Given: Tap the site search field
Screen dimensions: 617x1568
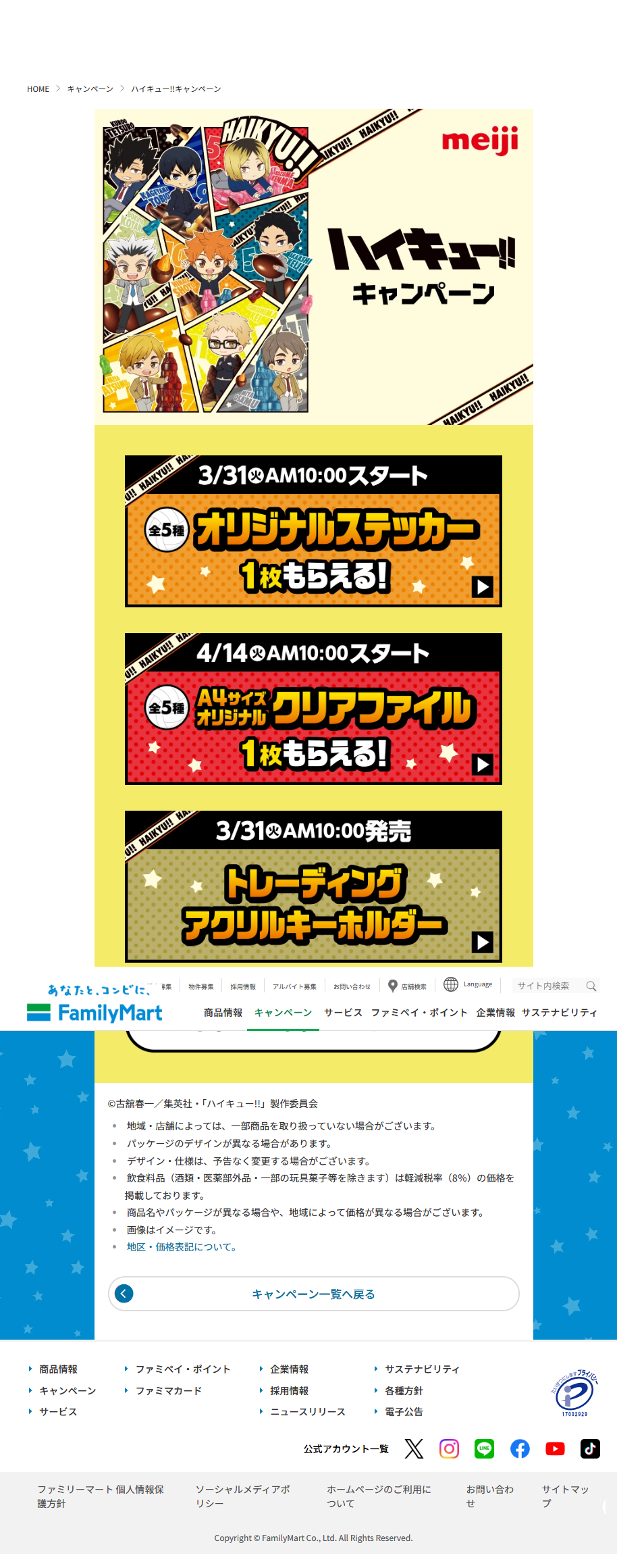Looking at the screenshot, I should [x=548, y=986].
